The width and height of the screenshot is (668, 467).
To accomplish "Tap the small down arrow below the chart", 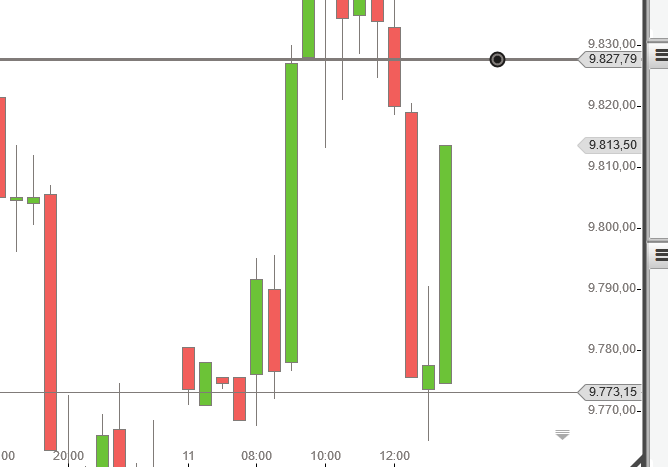I will (x=562, y=435).
